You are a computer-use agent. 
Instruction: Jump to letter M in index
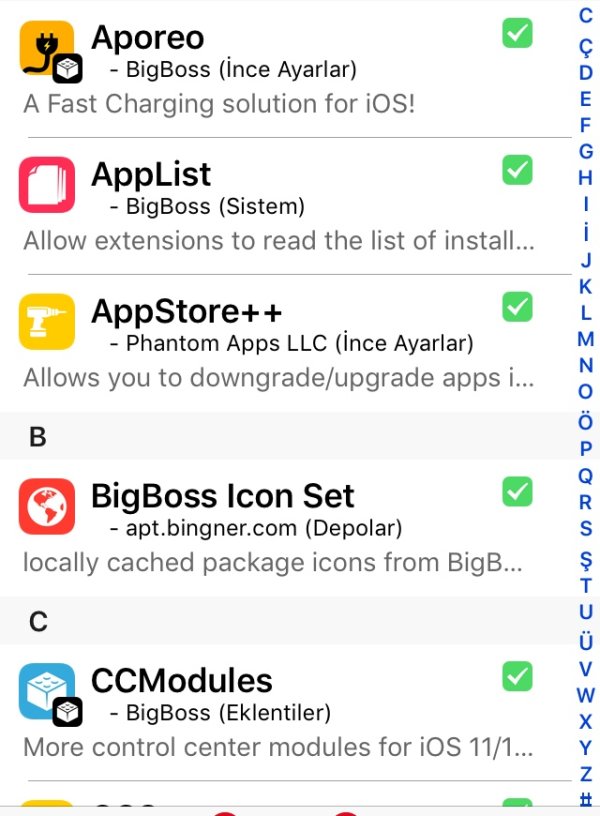click(586, 339)
